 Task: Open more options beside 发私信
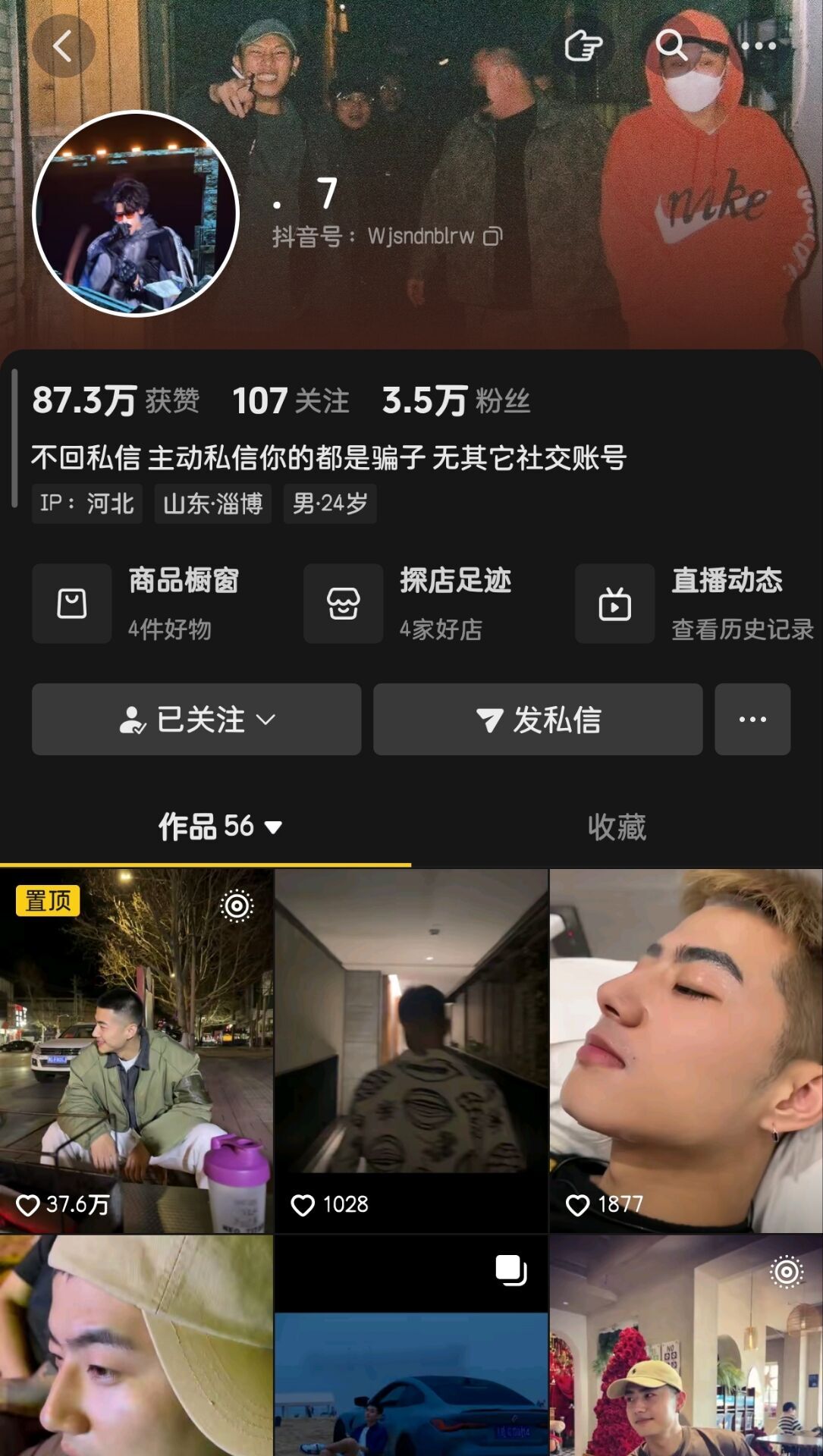click(x=752, y=719)
